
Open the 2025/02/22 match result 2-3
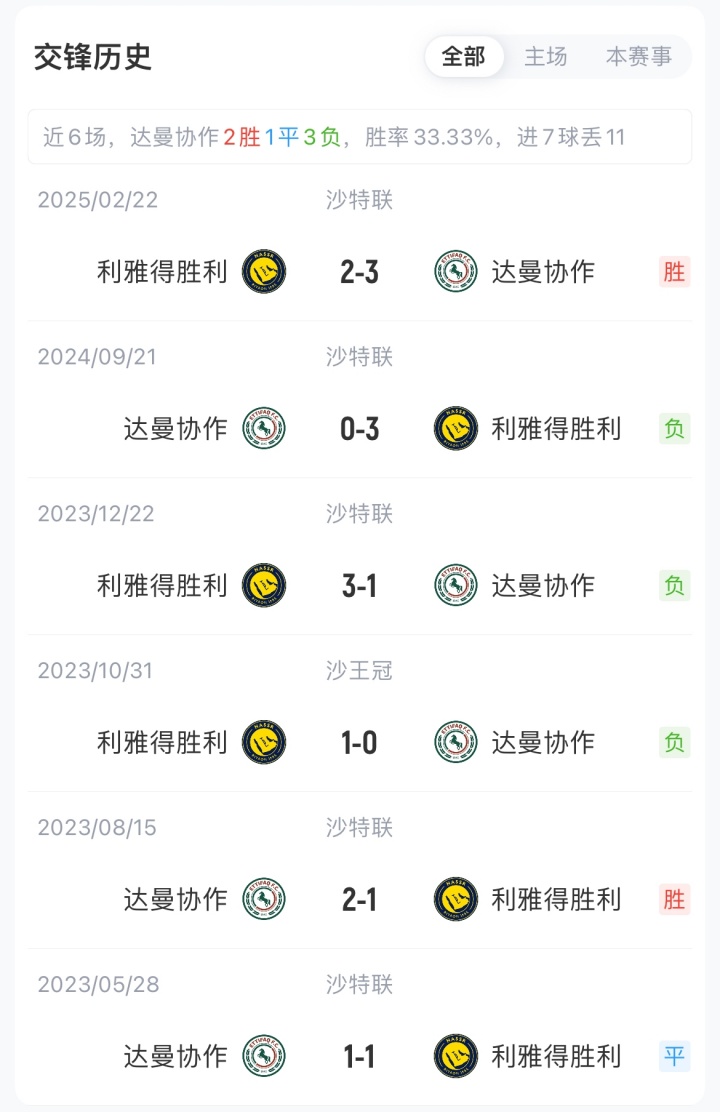[x=359, y=271]
